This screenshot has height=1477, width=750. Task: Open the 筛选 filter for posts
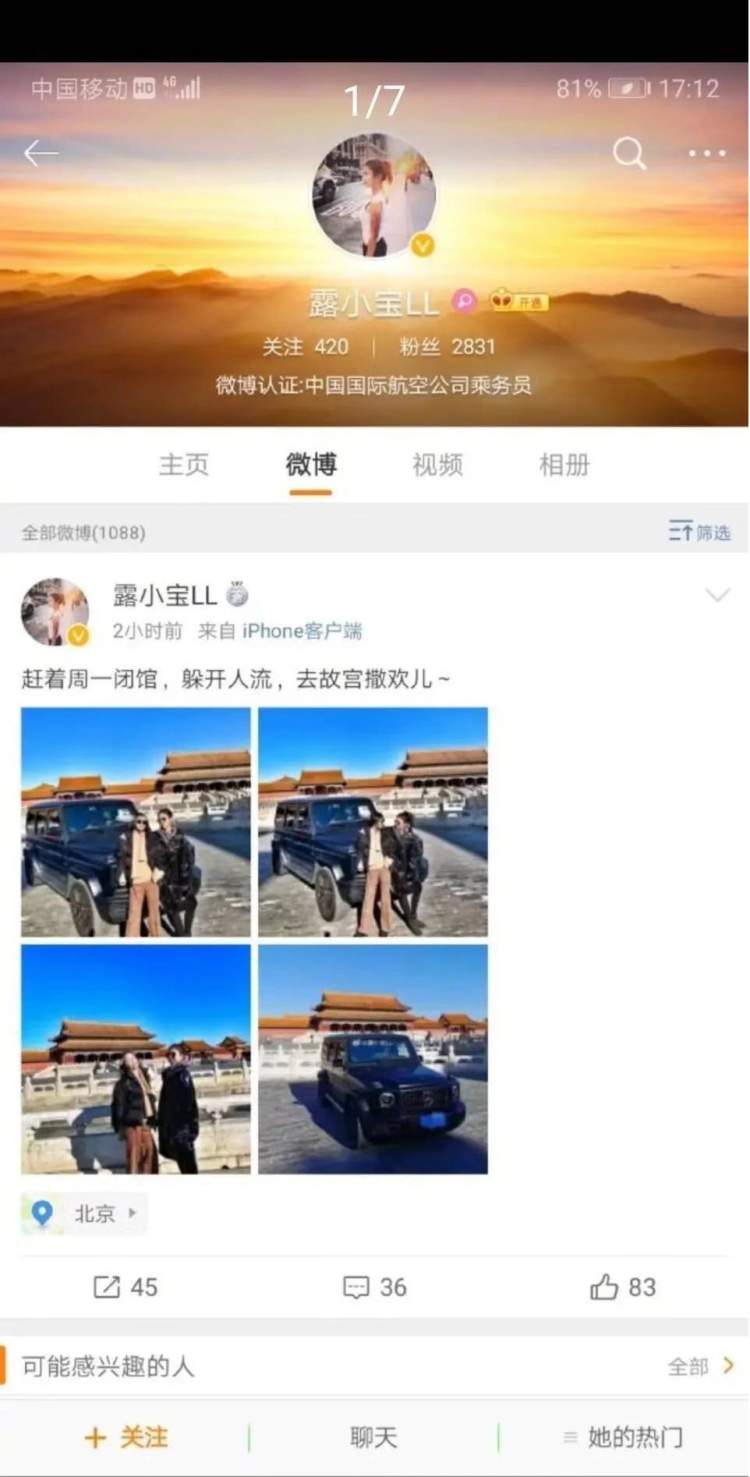coord(700,532)
